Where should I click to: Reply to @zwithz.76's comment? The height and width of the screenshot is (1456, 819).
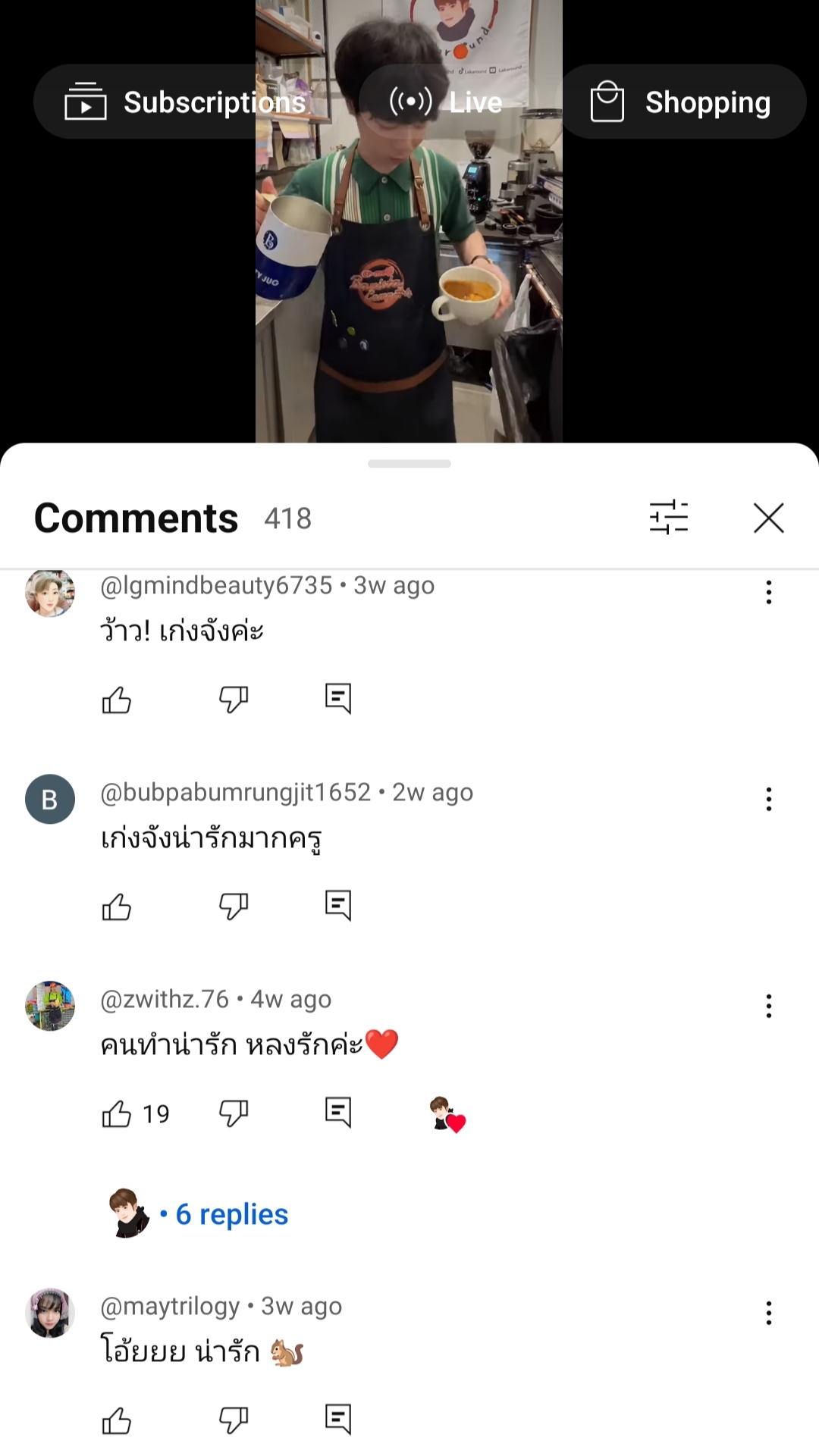[x=338, y=1113]
